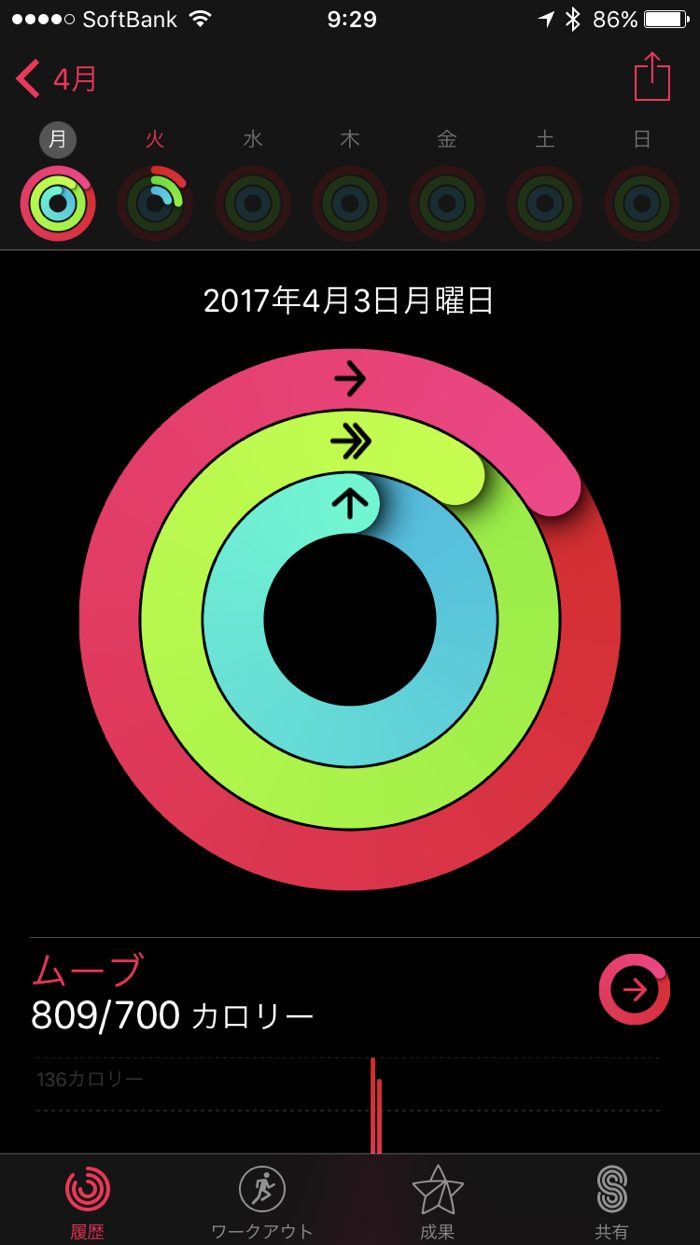Select Saturday (土) activity rings

[x=544, y=203]
